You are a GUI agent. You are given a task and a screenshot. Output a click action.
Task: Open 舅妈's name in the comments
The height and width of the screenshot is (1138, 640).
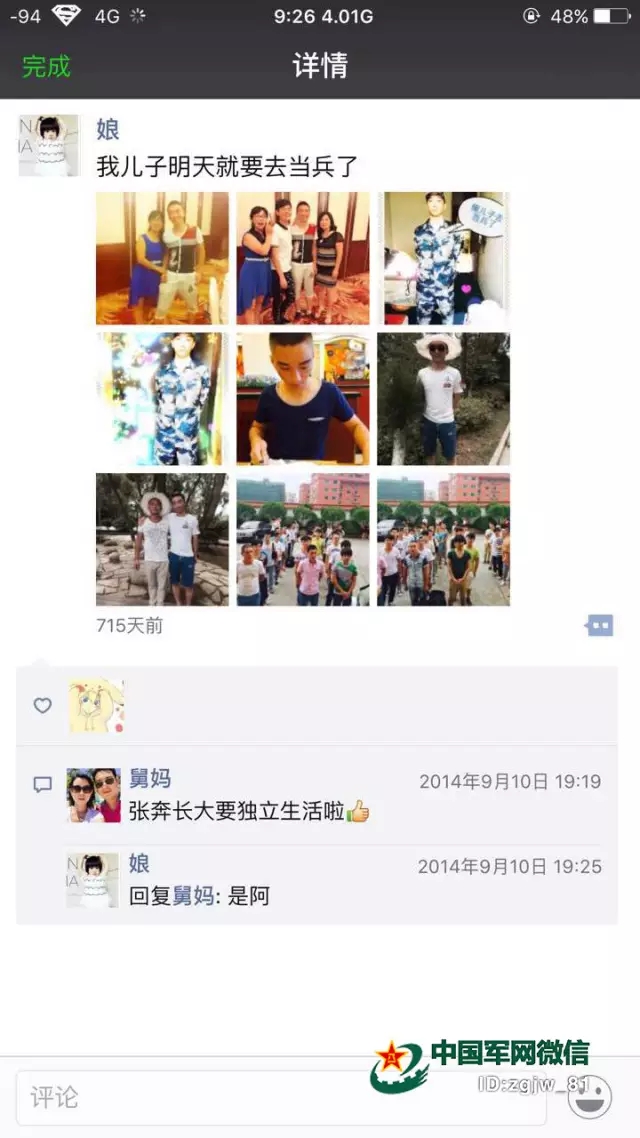click(149, 779)
